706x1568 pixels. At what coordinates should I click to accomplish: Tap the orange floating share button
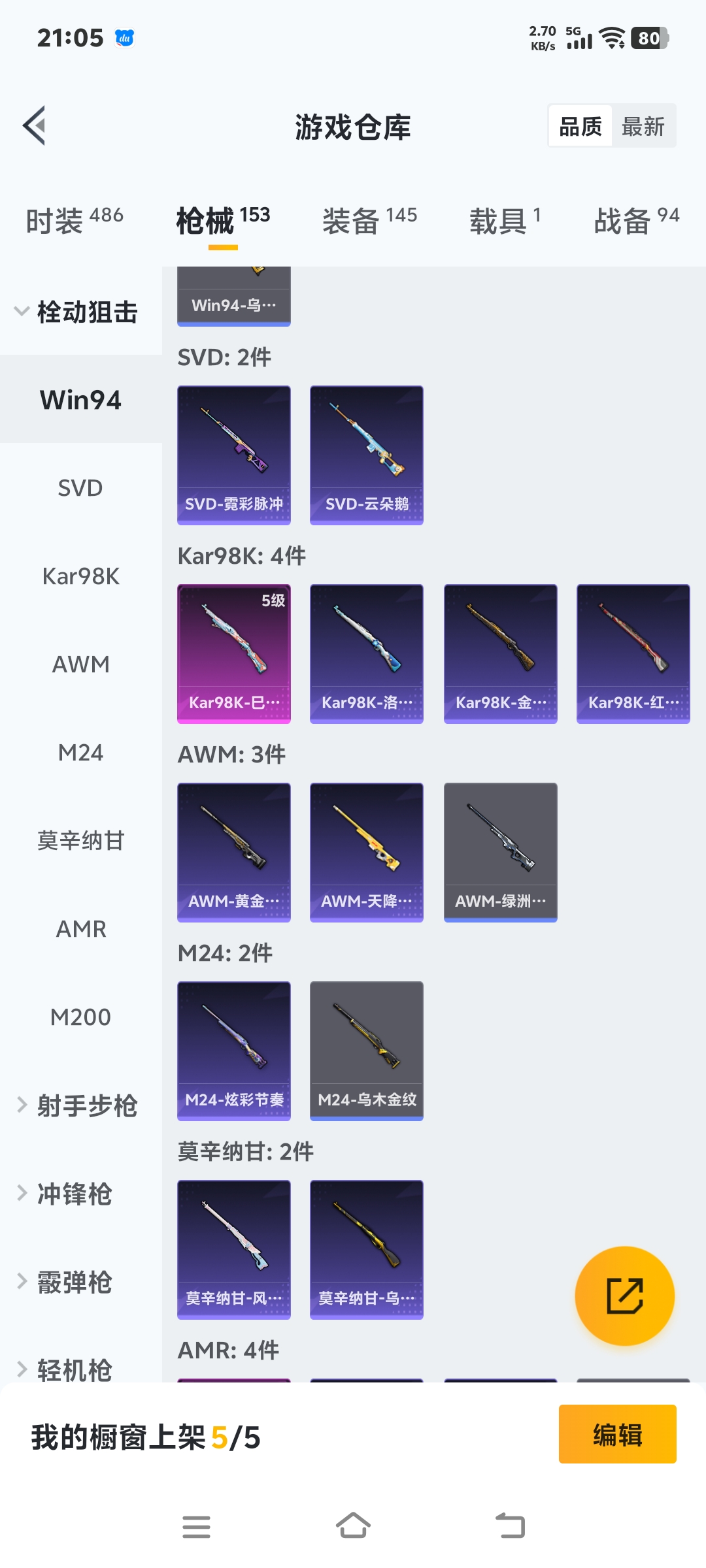(x=624, y=1296)
